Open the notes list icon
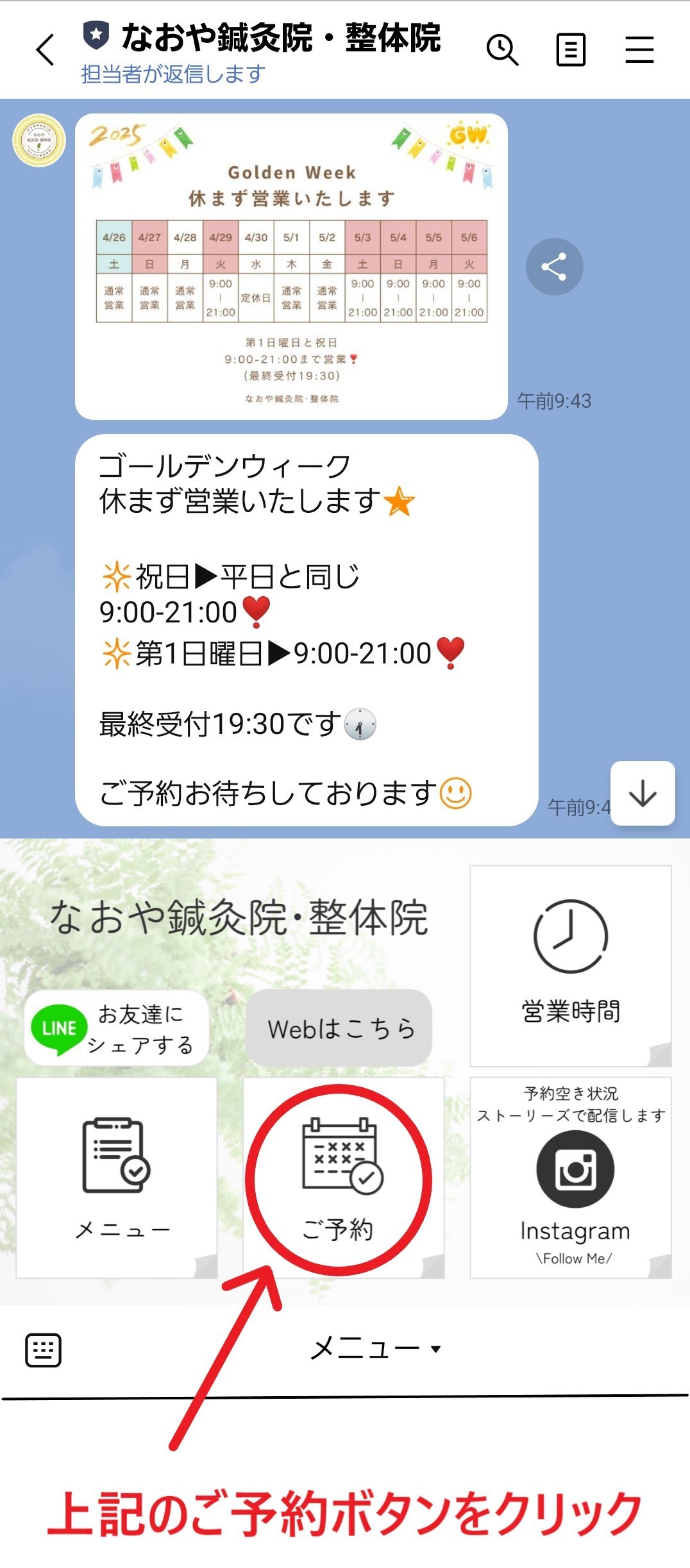This screenshot has height=1568, width=690. 571,50
